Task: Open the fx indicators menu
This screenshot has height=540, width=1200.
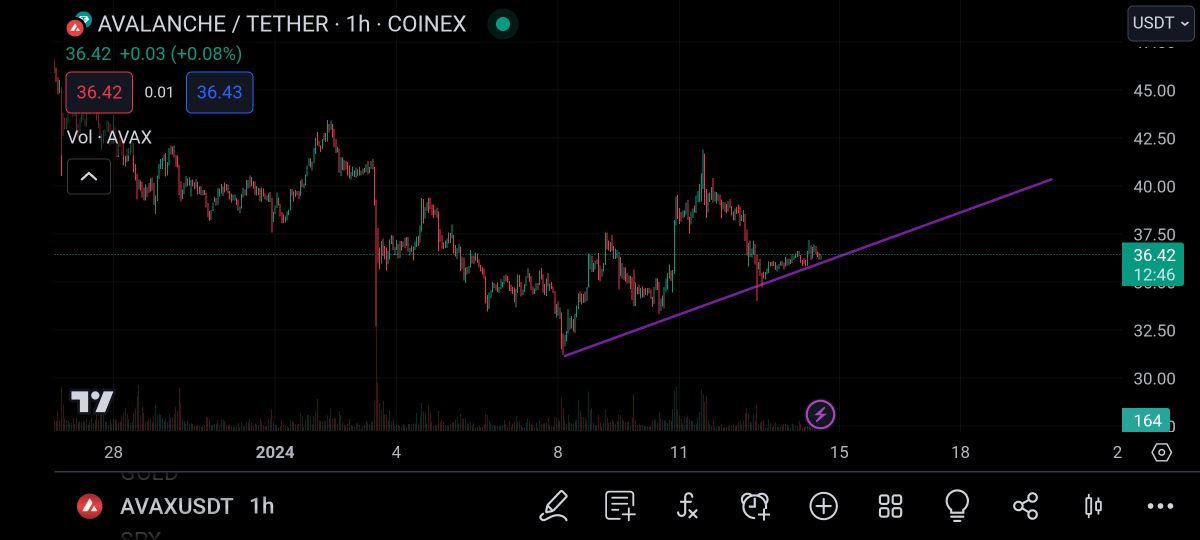Action: 687,506
